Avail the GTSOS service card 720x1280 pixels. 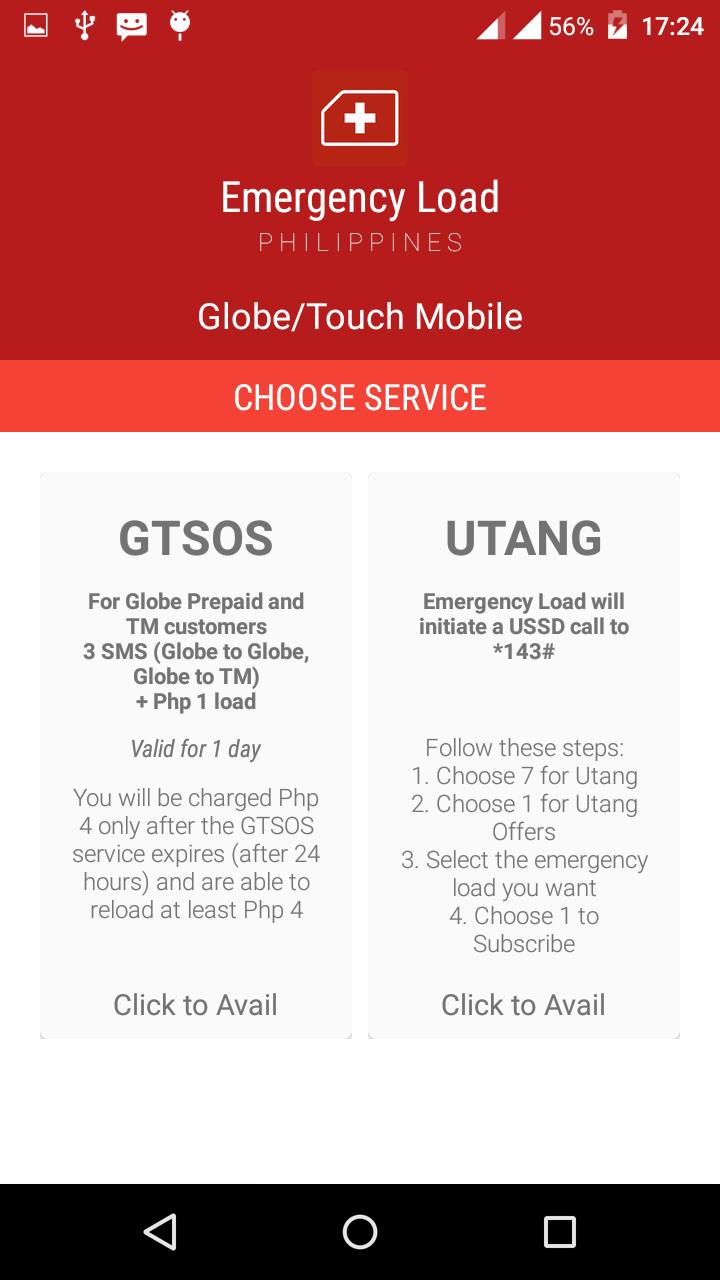[196, 1004]
